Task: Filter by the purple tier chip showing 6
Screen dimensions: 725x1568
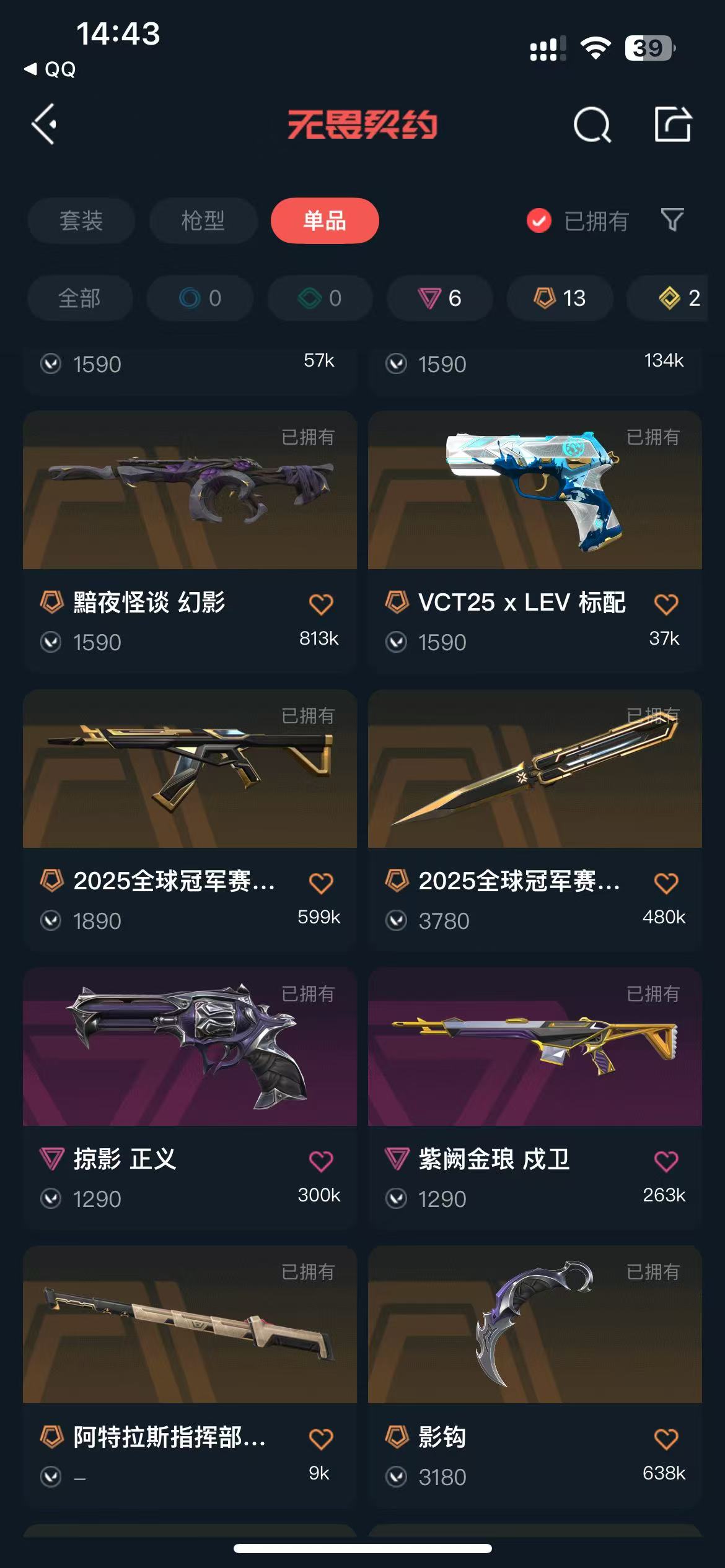Action: [439, 298]
